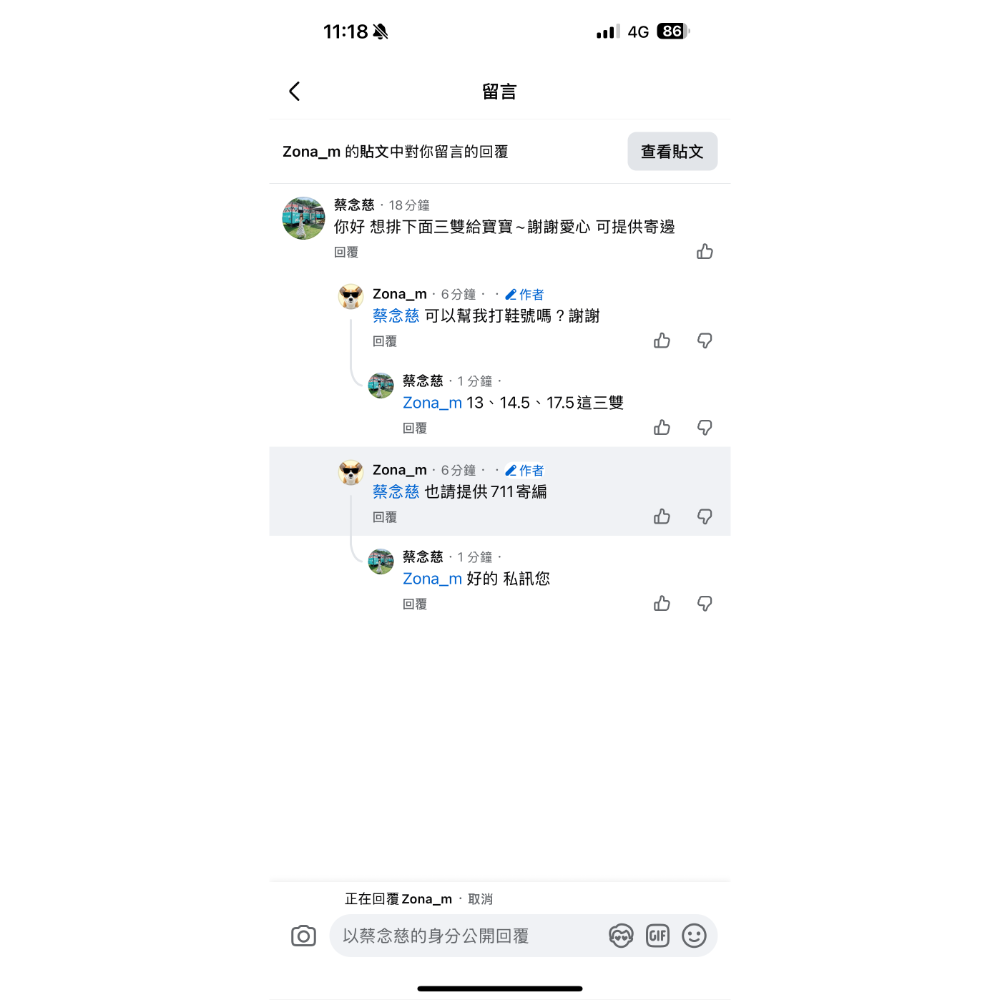This screenshot has height=1000, width=1000.
Task: Like 蔡念慈's comment about 三雙給寶寶
Action: [x=705, y=252]
